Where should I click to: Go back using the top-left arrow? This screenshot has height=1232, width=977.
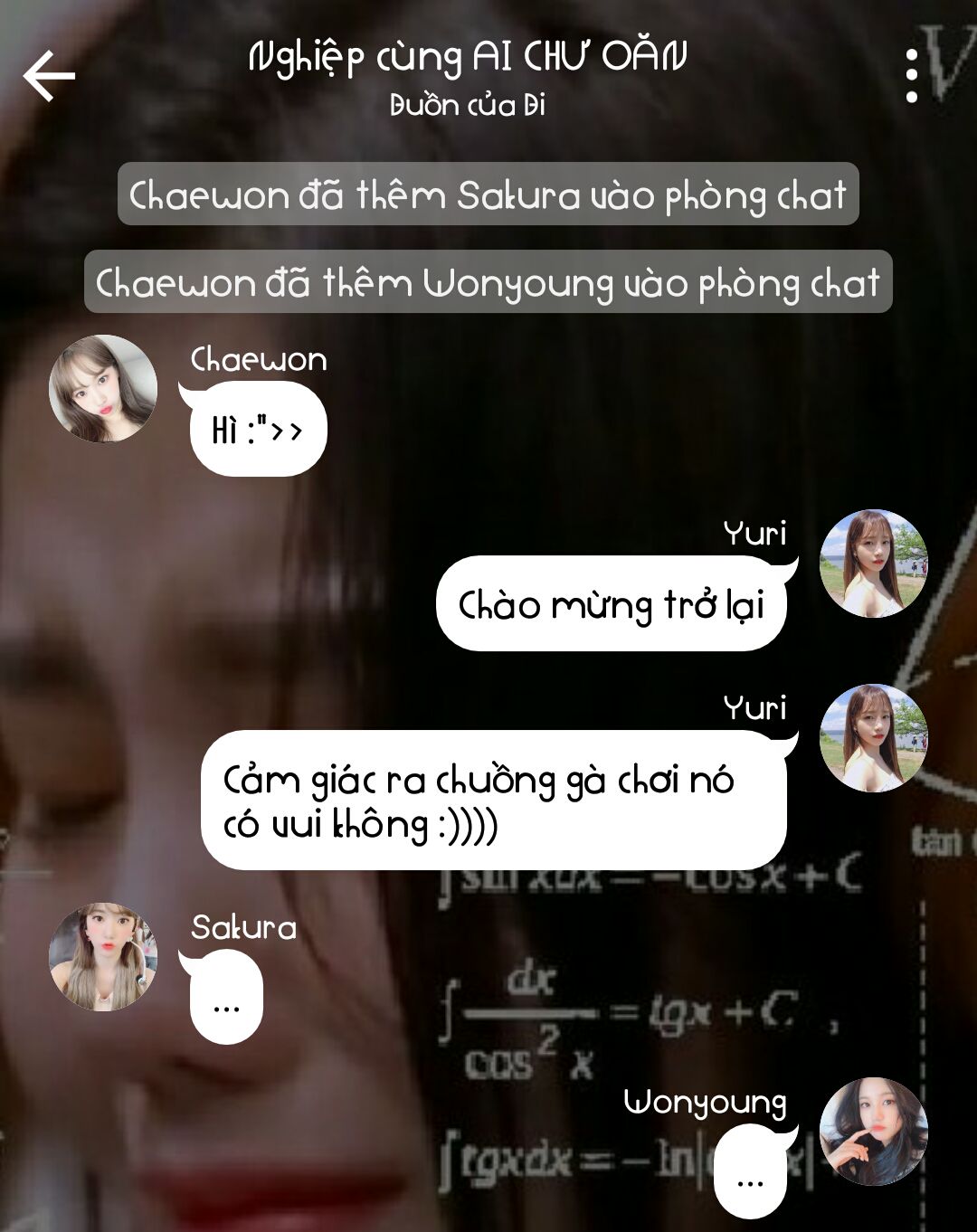pyautogui.click(x=49, y=76)
